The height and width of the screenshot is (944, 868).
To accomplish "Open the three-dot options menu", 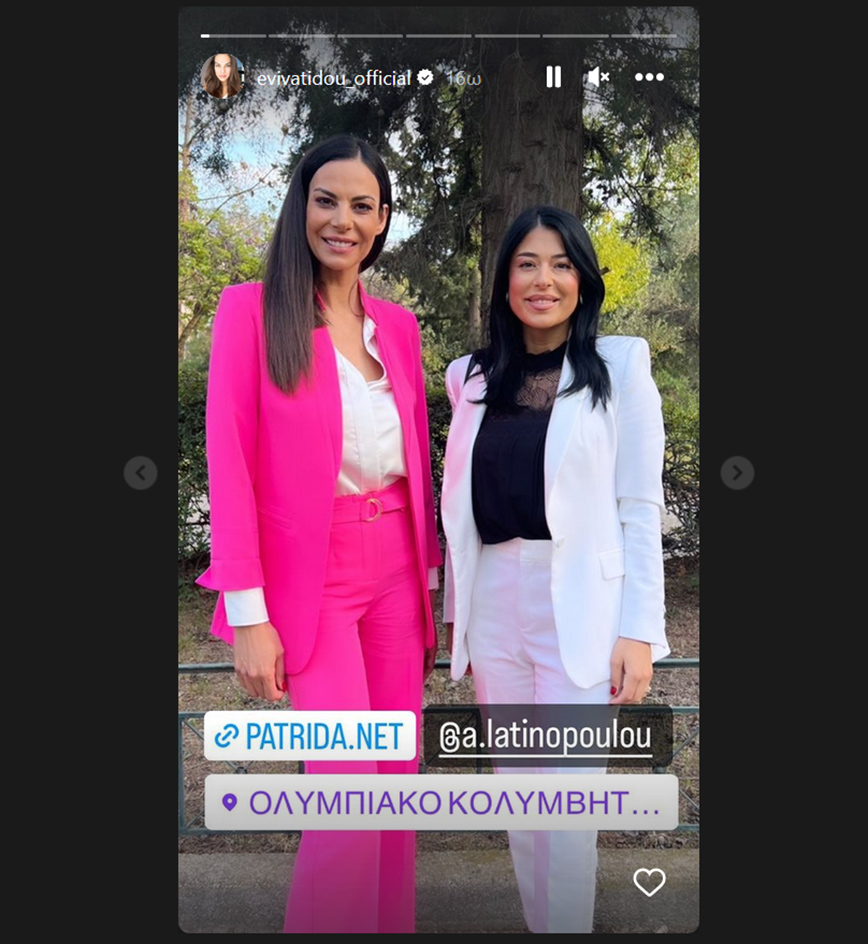I will point(649,77).
